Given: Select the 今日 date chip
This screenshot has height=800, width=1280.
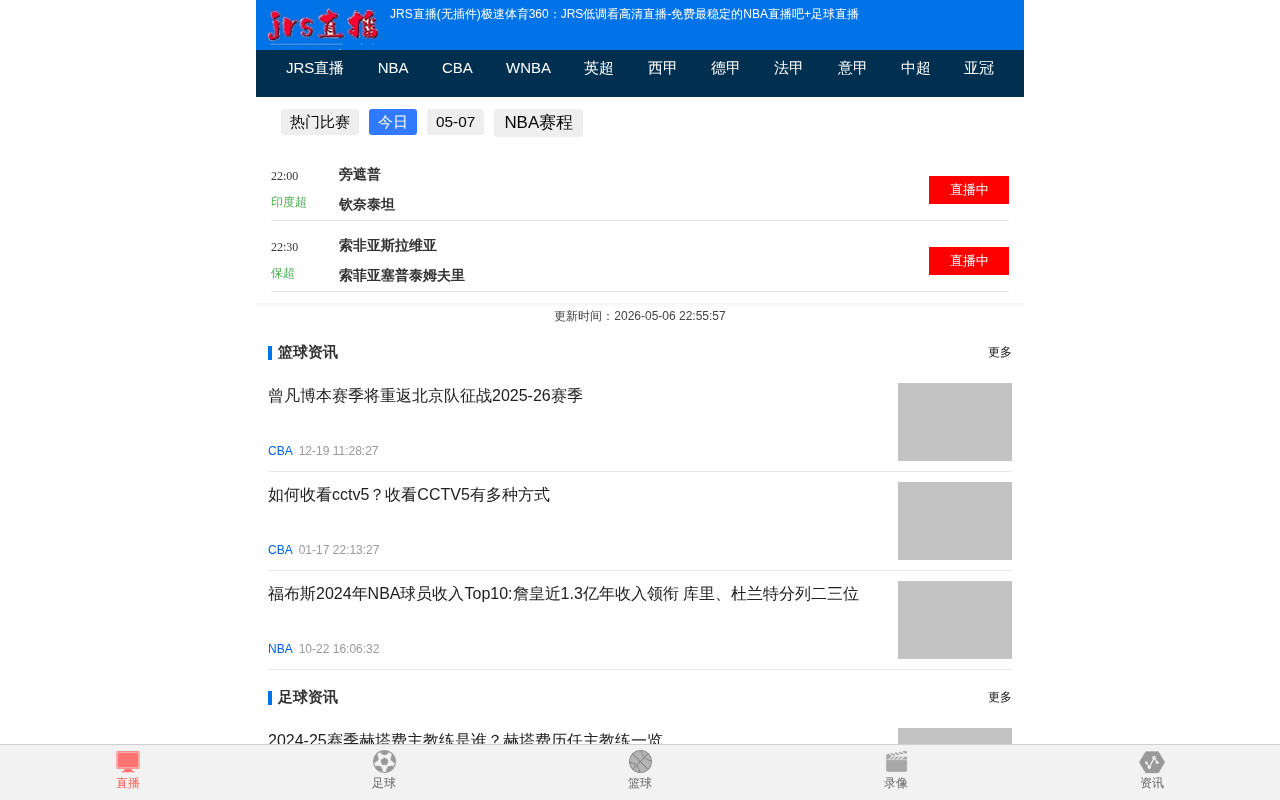Looking at the screenshot, I should 393,122.
